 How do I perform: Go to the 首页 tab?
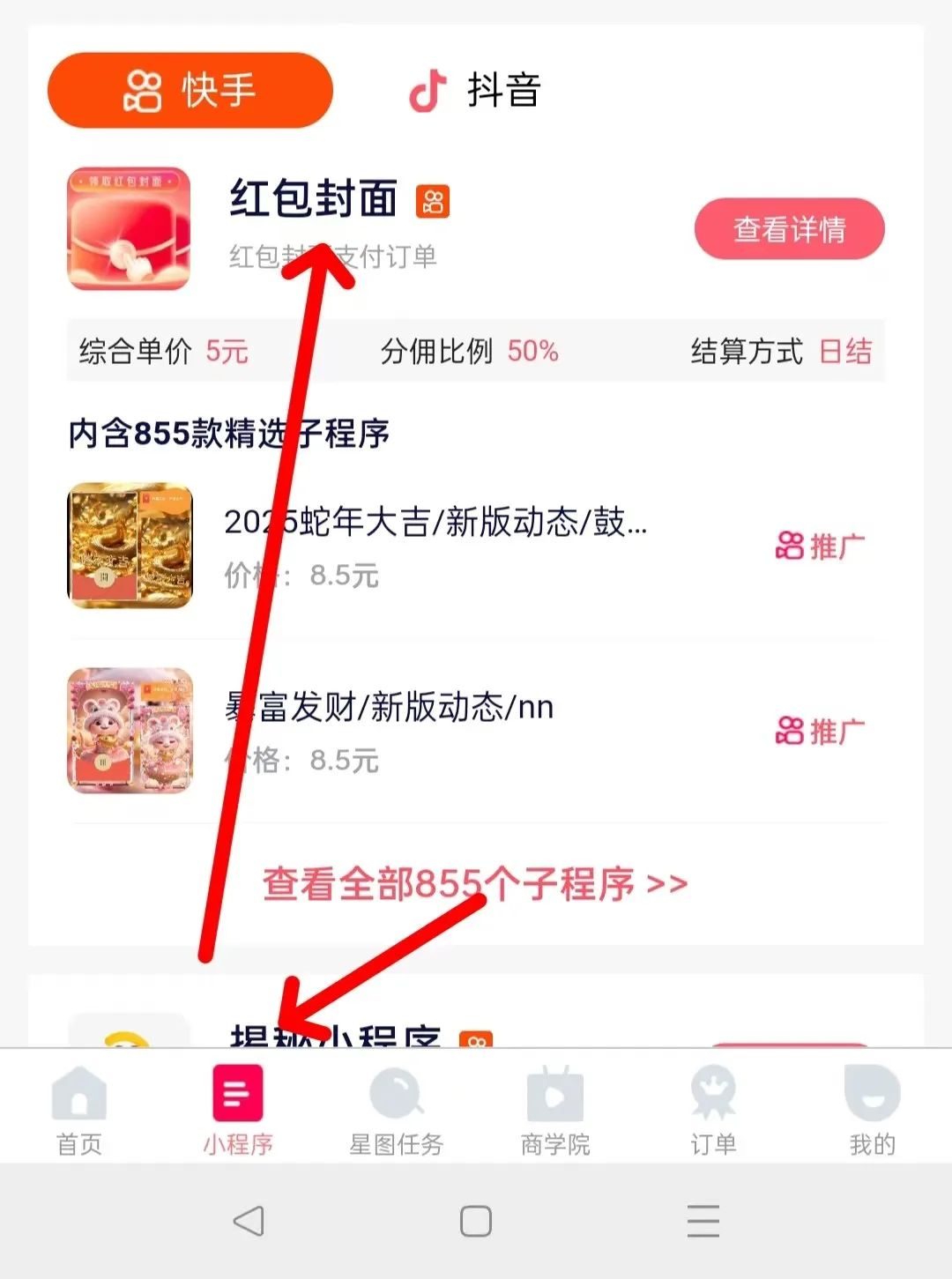pos(79,1111)
